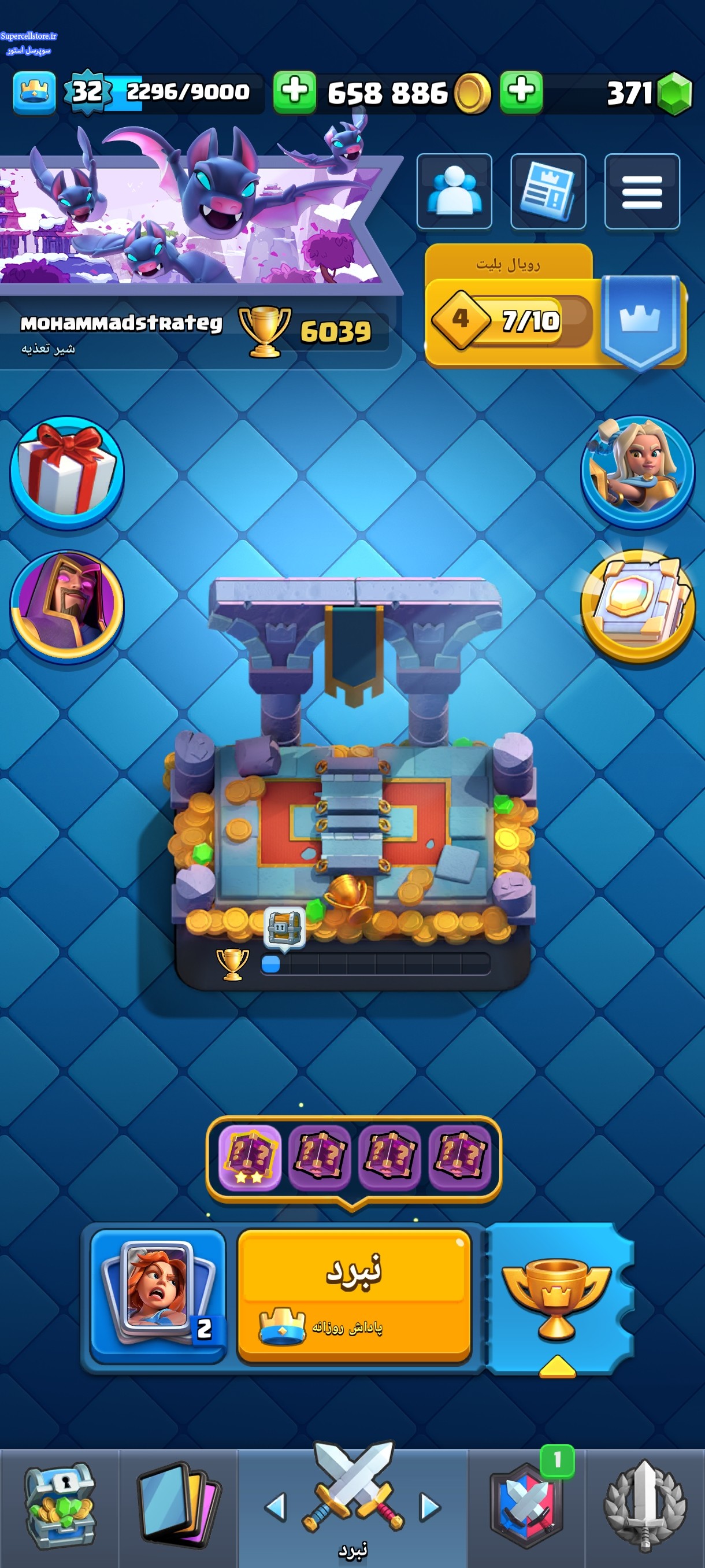Open the news feed icon
The height and width of the screenshot is (1568, 705).
coord(548,191)
